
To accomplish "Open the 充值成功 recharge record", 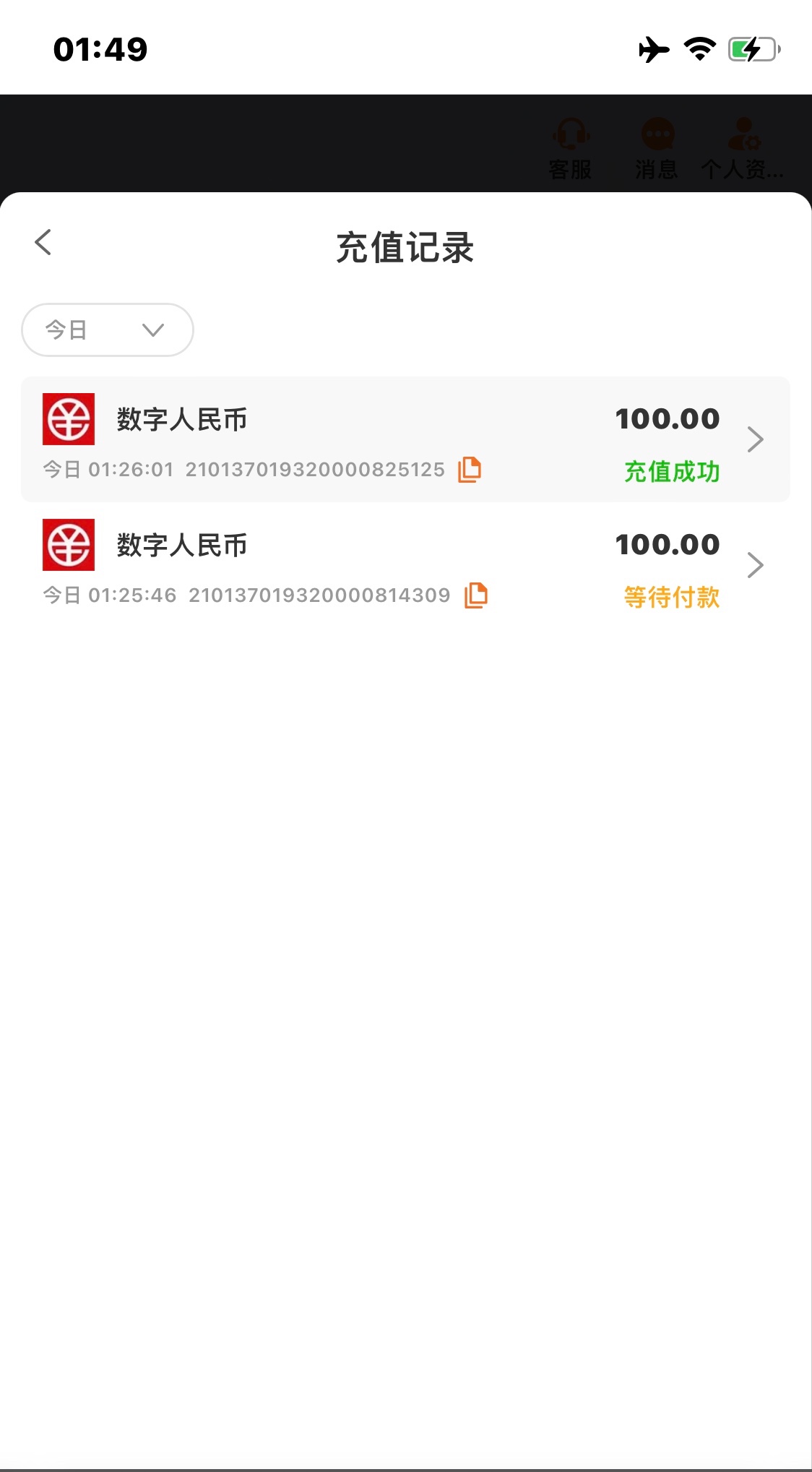I will (x=755, y=439).
